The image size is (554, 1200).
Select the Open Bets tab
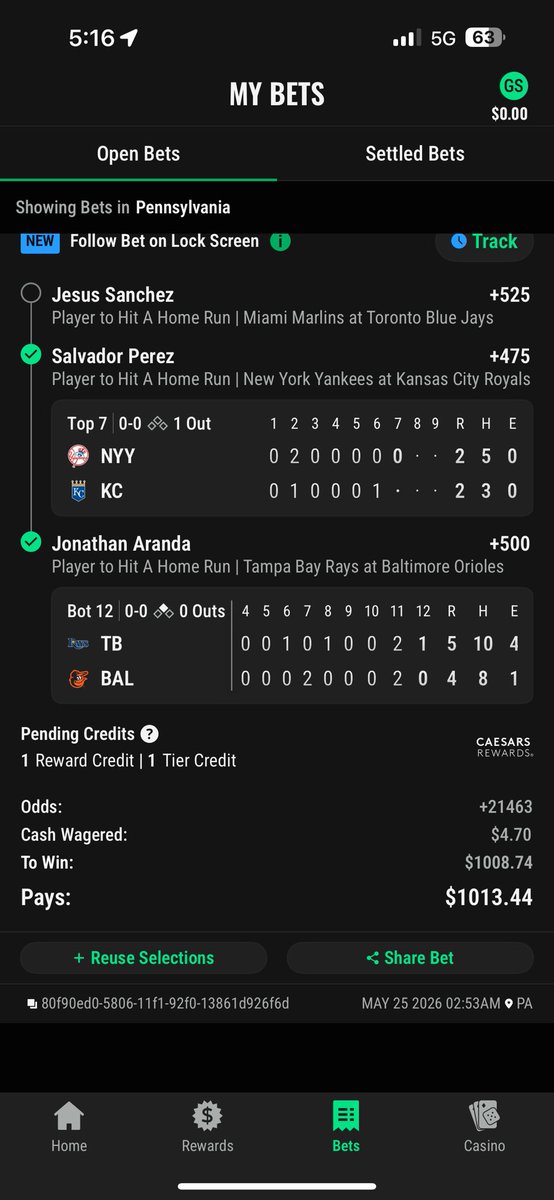(138, 154)
